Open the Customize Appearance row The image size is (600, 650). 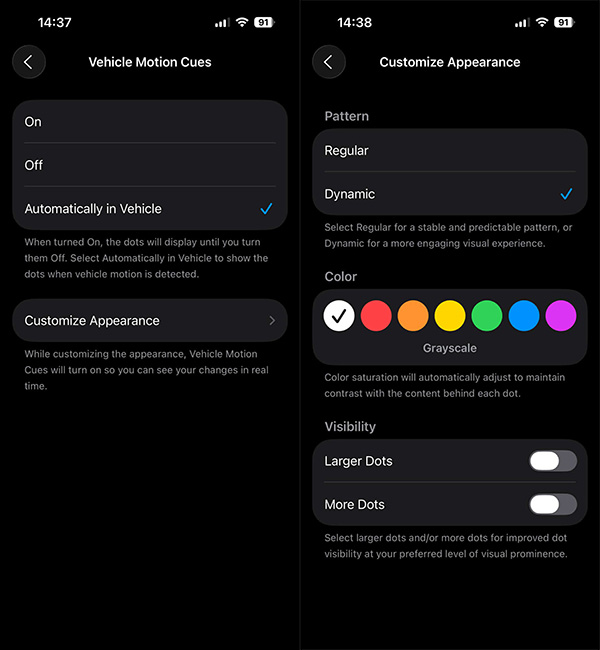point(150,321)
